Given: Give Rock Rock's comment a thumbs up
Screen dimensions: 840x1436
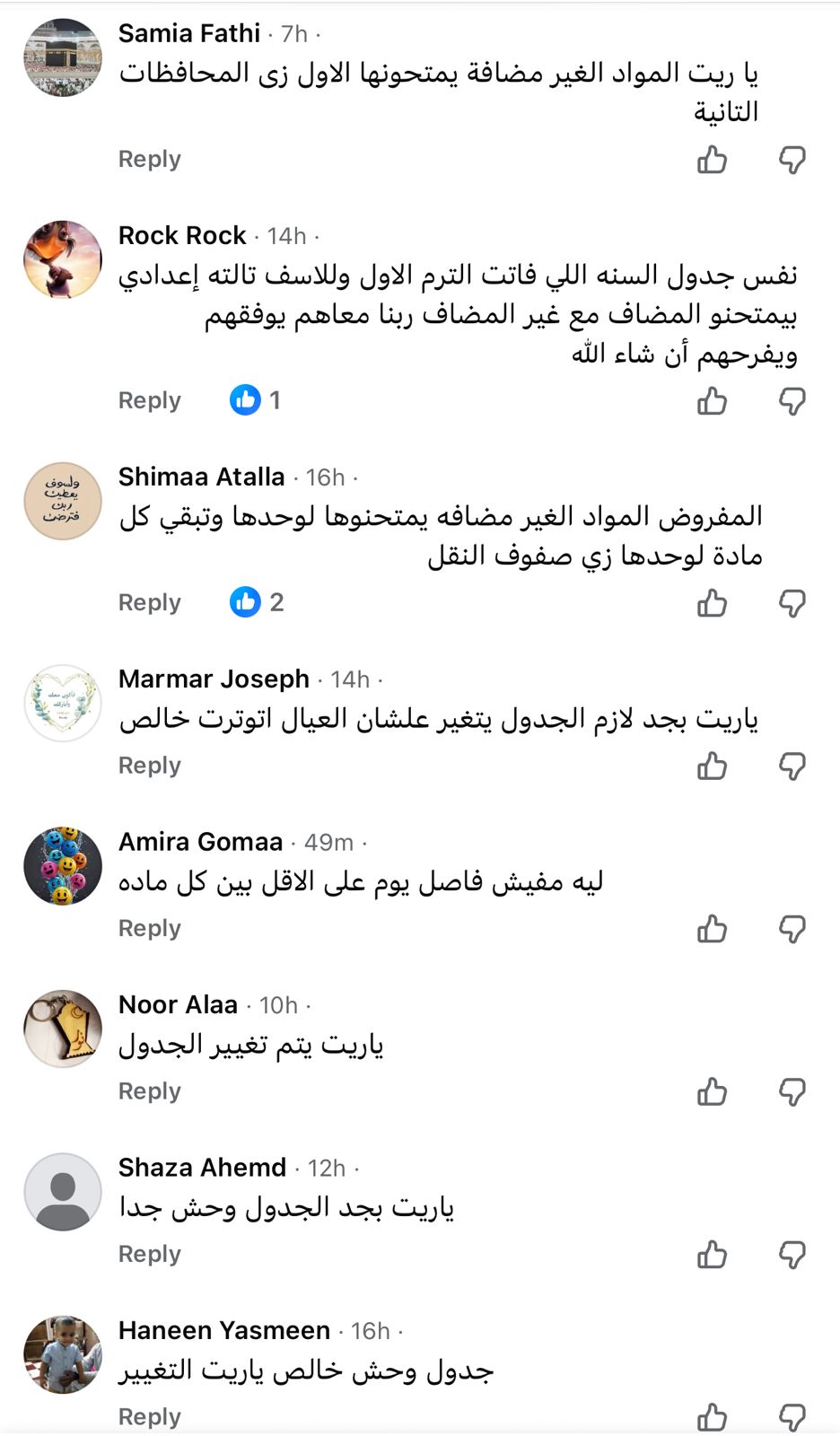Looking at the screenshot, I should (x=712, y=401).
